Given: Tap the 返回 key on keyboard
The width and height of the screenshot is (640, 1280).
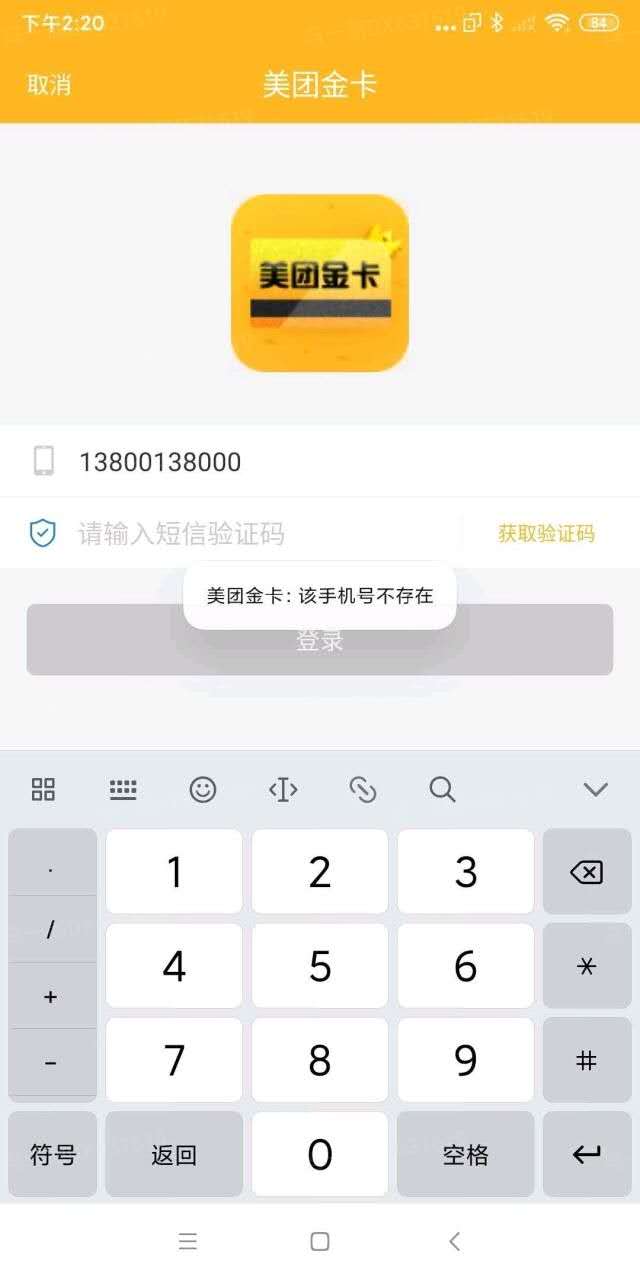Looking at the screenshot, I should [174, 1155].
